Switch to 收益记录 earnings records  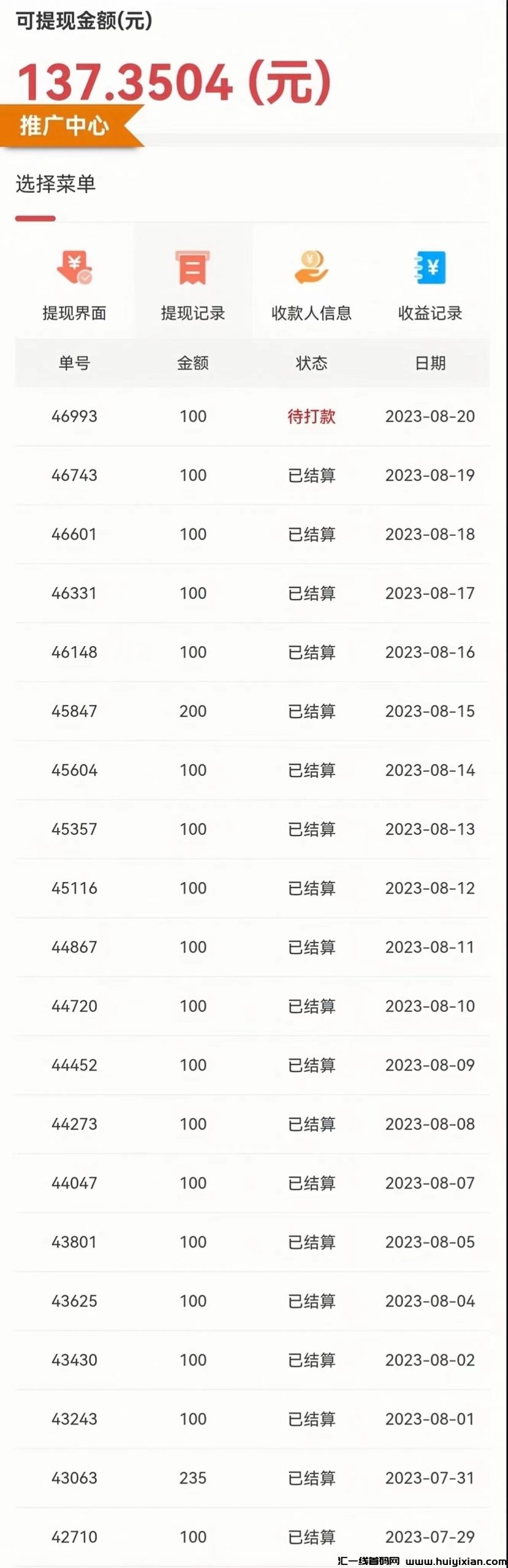[430, 283]
